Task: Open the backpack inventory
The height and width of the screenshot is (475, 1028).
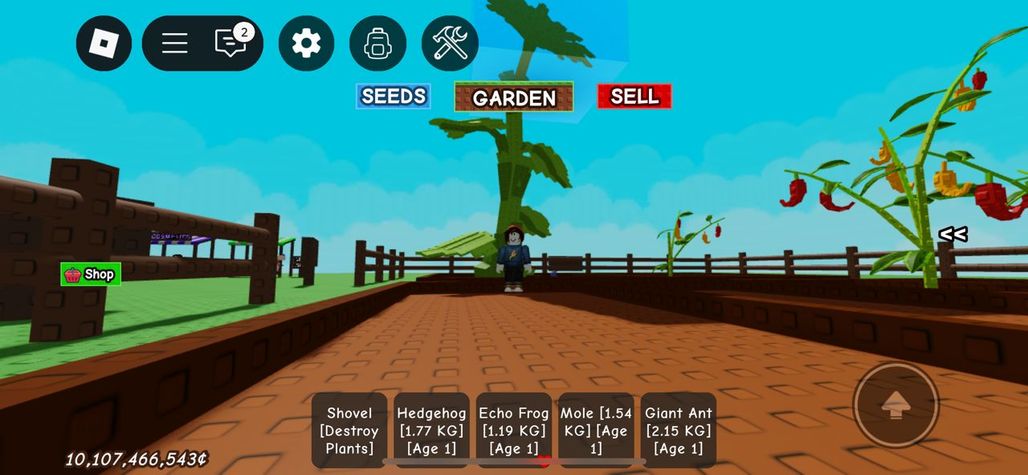Action: (x=377, y=43)
